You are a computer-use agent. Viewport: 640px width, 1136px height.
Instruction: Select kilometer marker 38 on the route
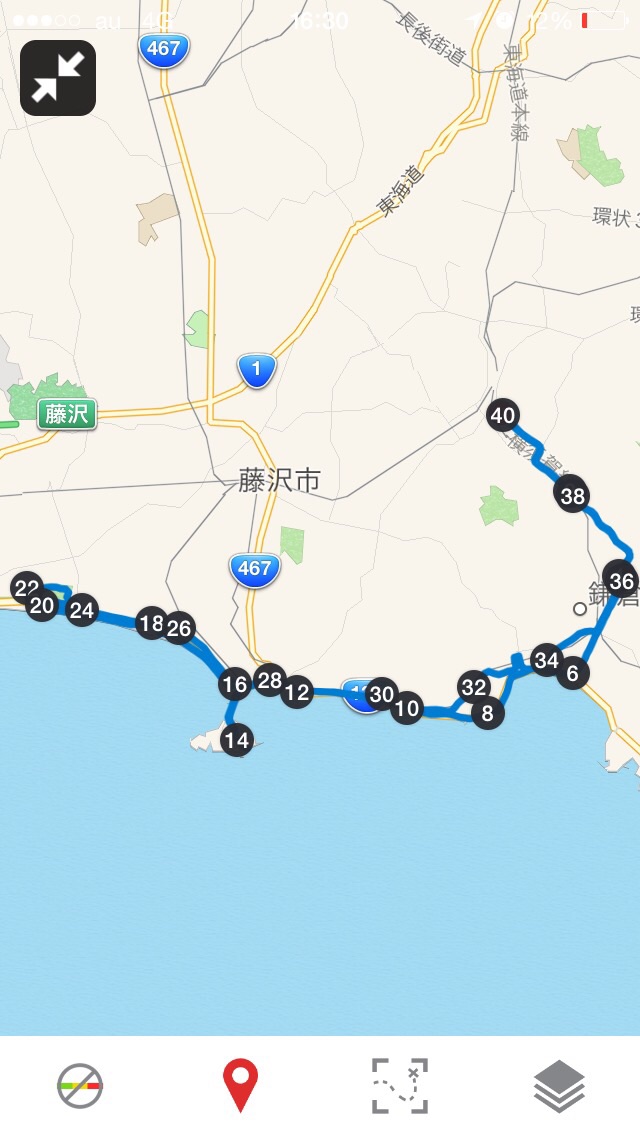tap(573, 495)
